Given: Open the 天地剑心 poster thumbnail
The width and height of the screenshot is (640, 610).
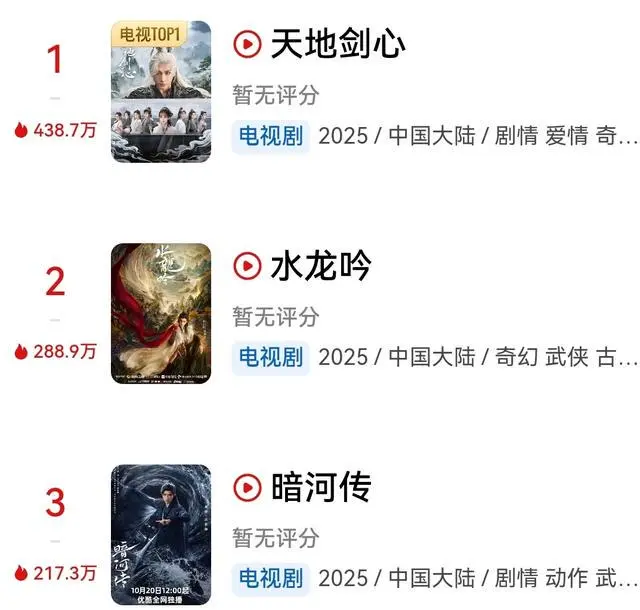Looking at the screenshot, I should pos(161,91).
